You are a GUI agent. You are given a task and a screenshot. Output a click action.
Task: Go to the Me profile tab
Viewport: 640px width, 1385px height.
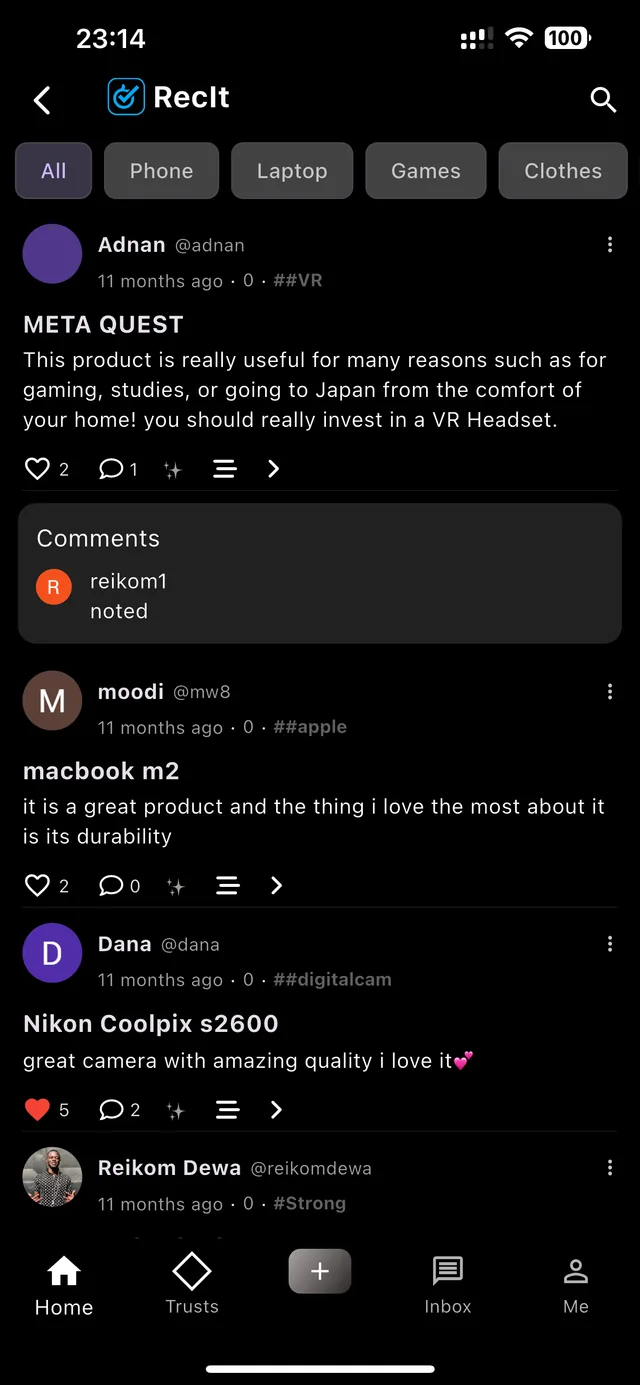click(576, 1286)
